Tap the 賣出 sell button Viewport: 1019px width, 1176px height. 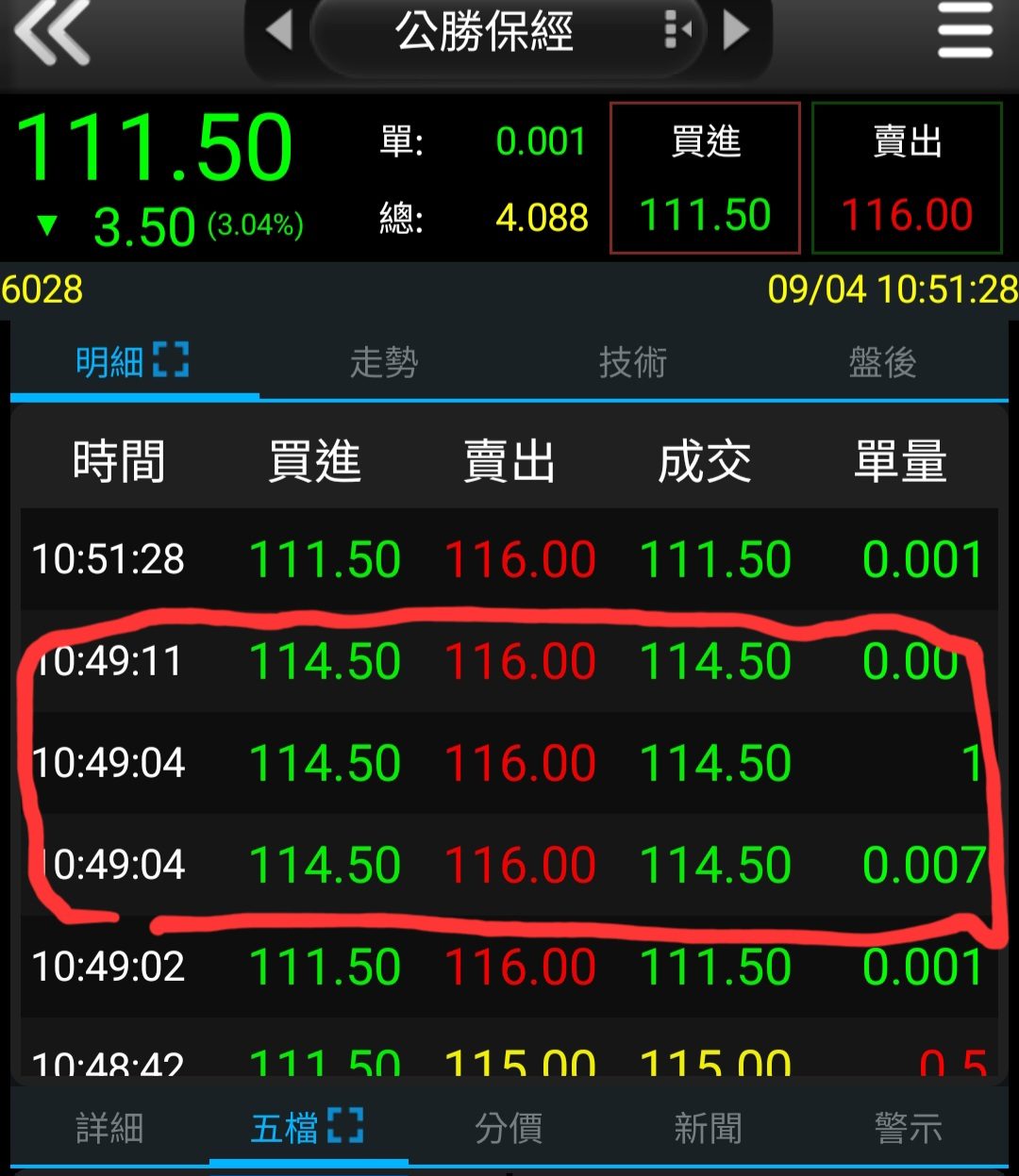tap(907, 178)
